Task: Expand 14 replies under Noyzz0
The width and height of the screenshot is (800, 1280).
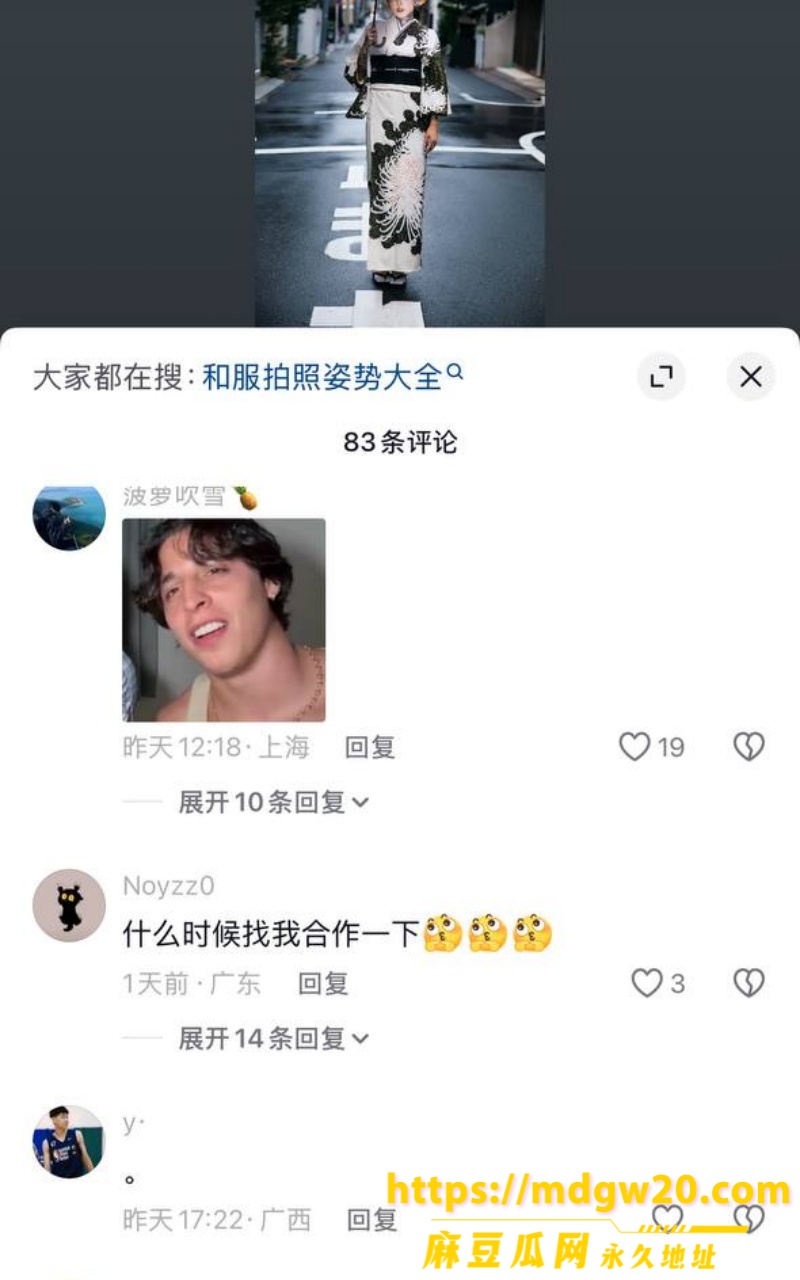Action: pyautogui.click(x=273, y=1039)
